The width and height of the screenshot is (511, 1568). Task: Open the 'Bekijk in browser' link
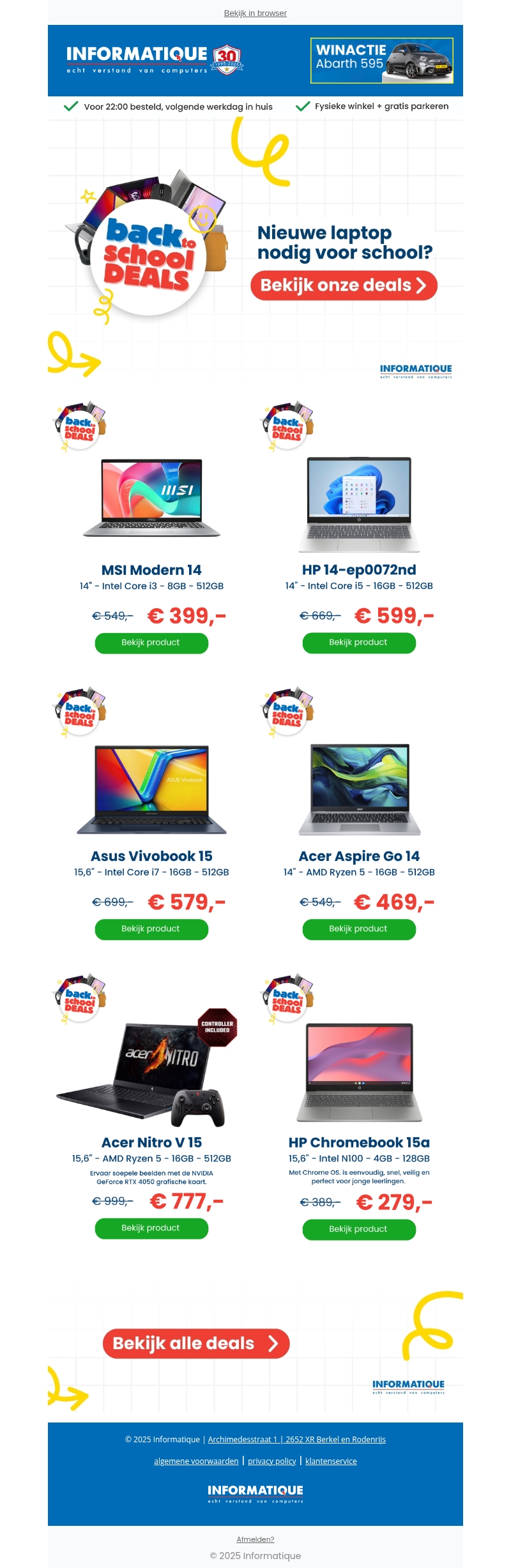point(255,13)
